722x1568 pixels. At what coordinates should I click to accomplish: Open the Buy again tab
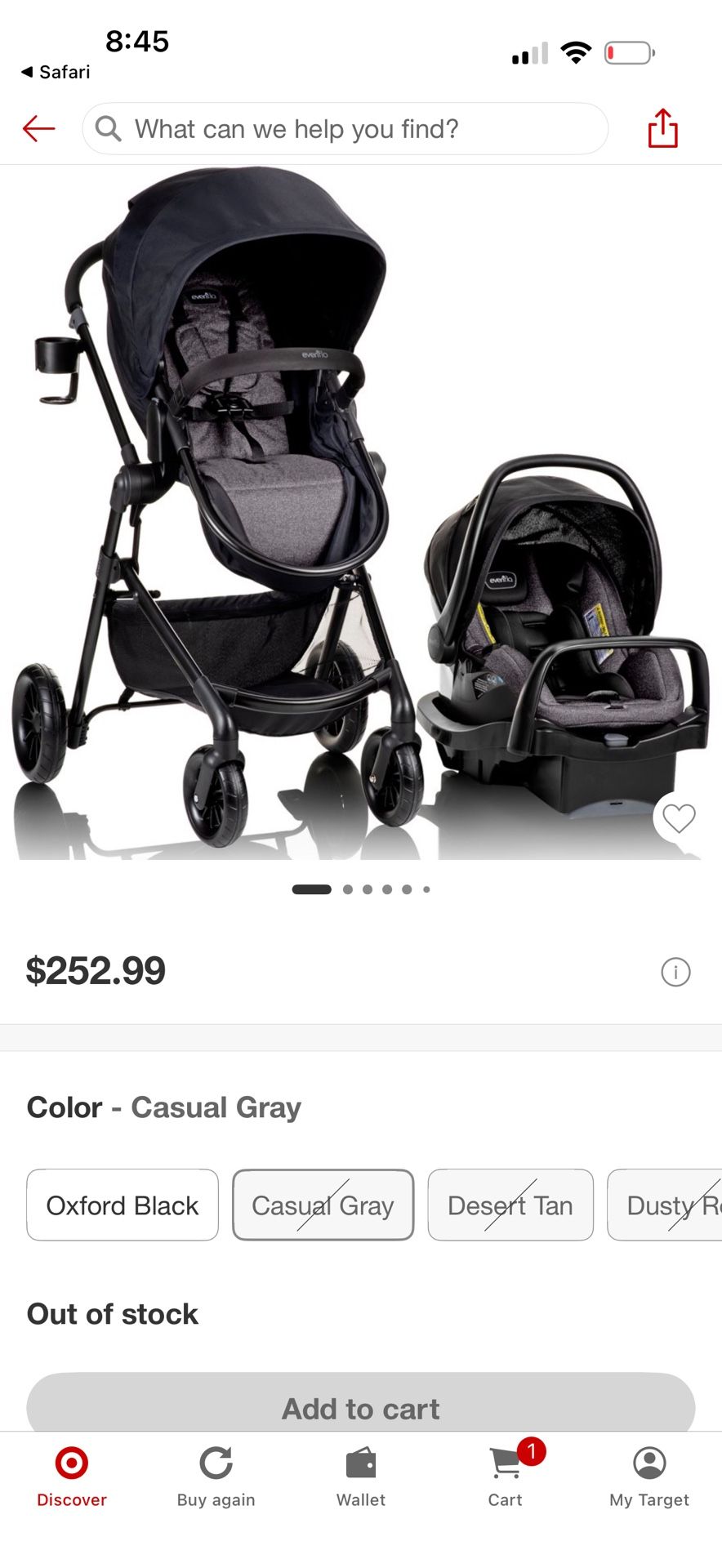(x=216, y=1477)
